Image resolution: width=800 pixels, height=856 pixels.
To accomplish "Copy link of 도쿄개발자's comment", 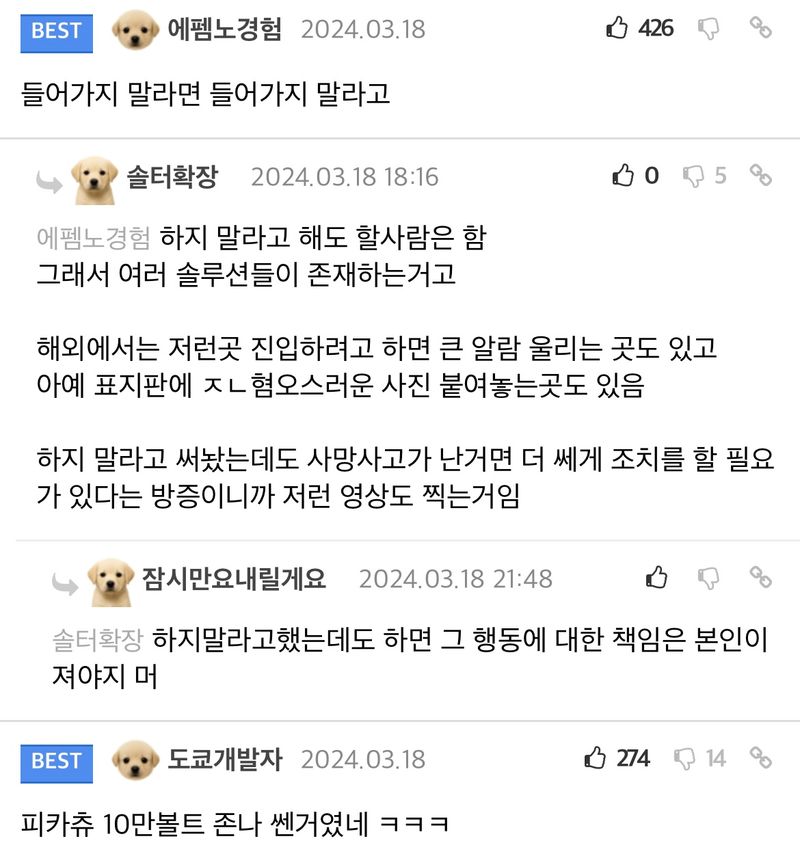I will click(761, 758).
